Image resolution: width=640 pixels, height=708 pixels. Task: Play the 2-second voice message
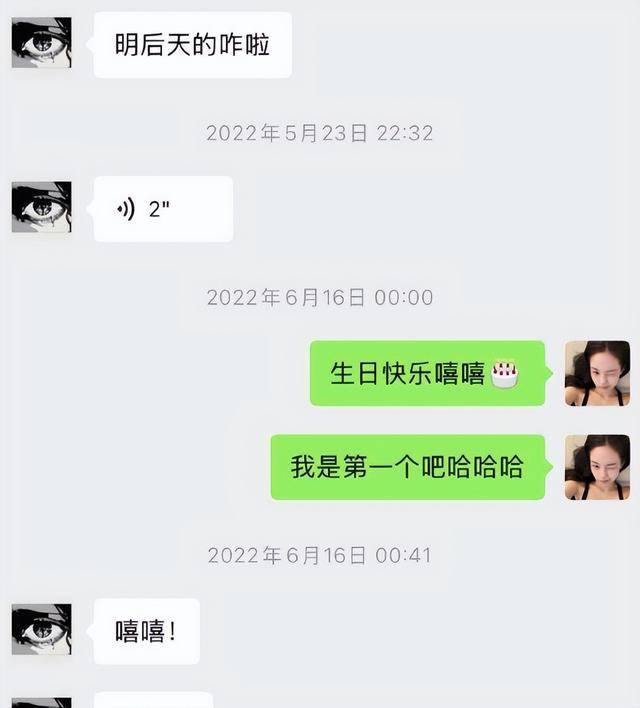pos(163,209)
